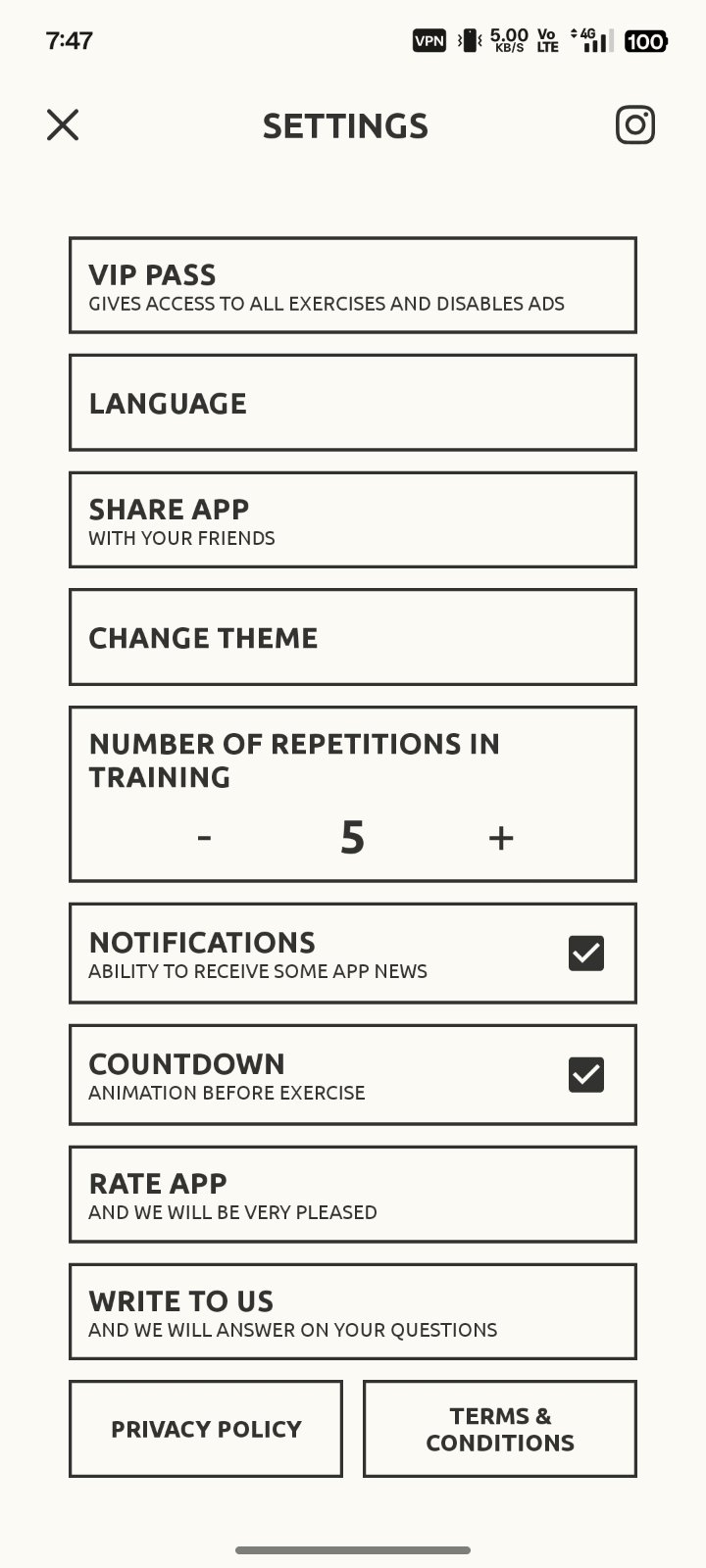Decrease number of repetitions with minus
This screenshot has height=1568, width=706.
(204, 837)
